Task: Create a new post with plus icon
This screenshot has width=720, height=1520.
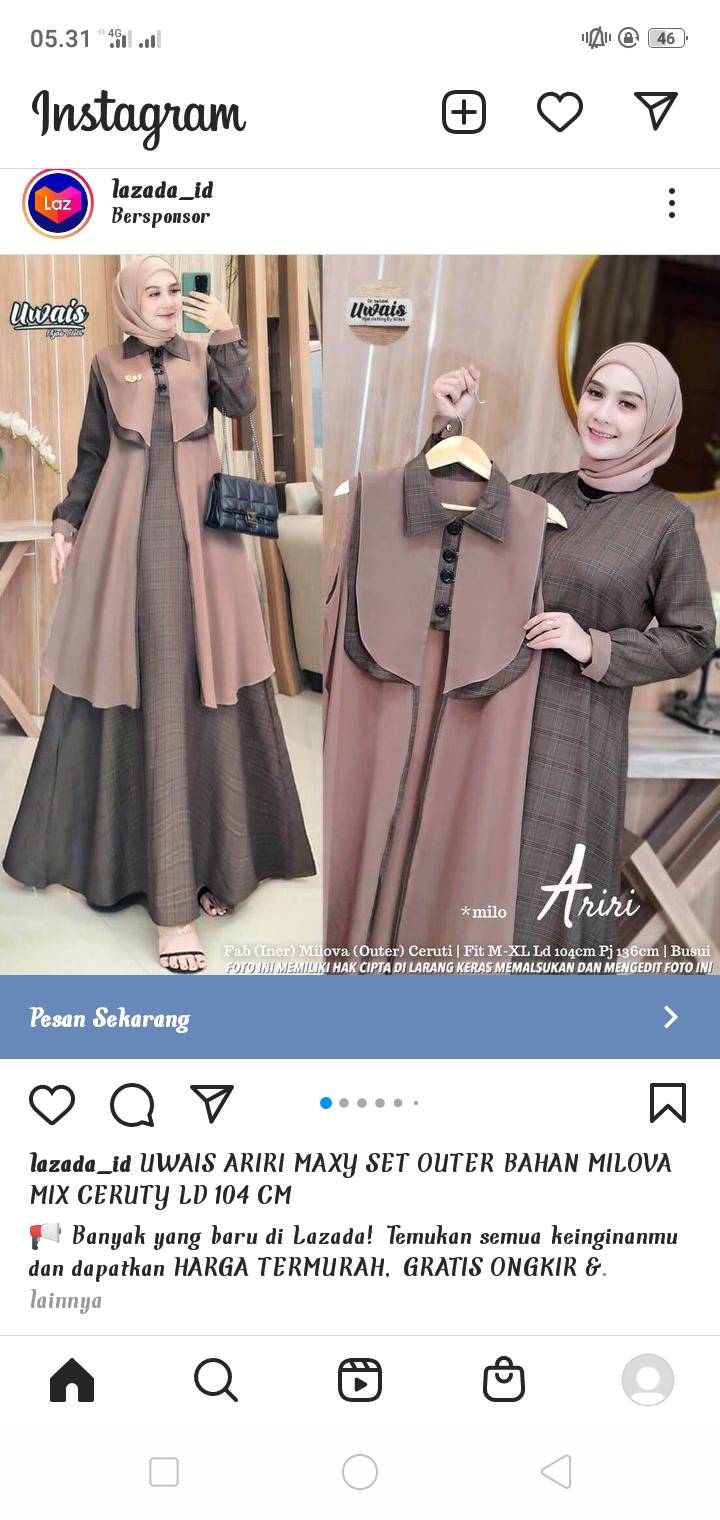Action: pyautogui.click(x=464, y=112)
